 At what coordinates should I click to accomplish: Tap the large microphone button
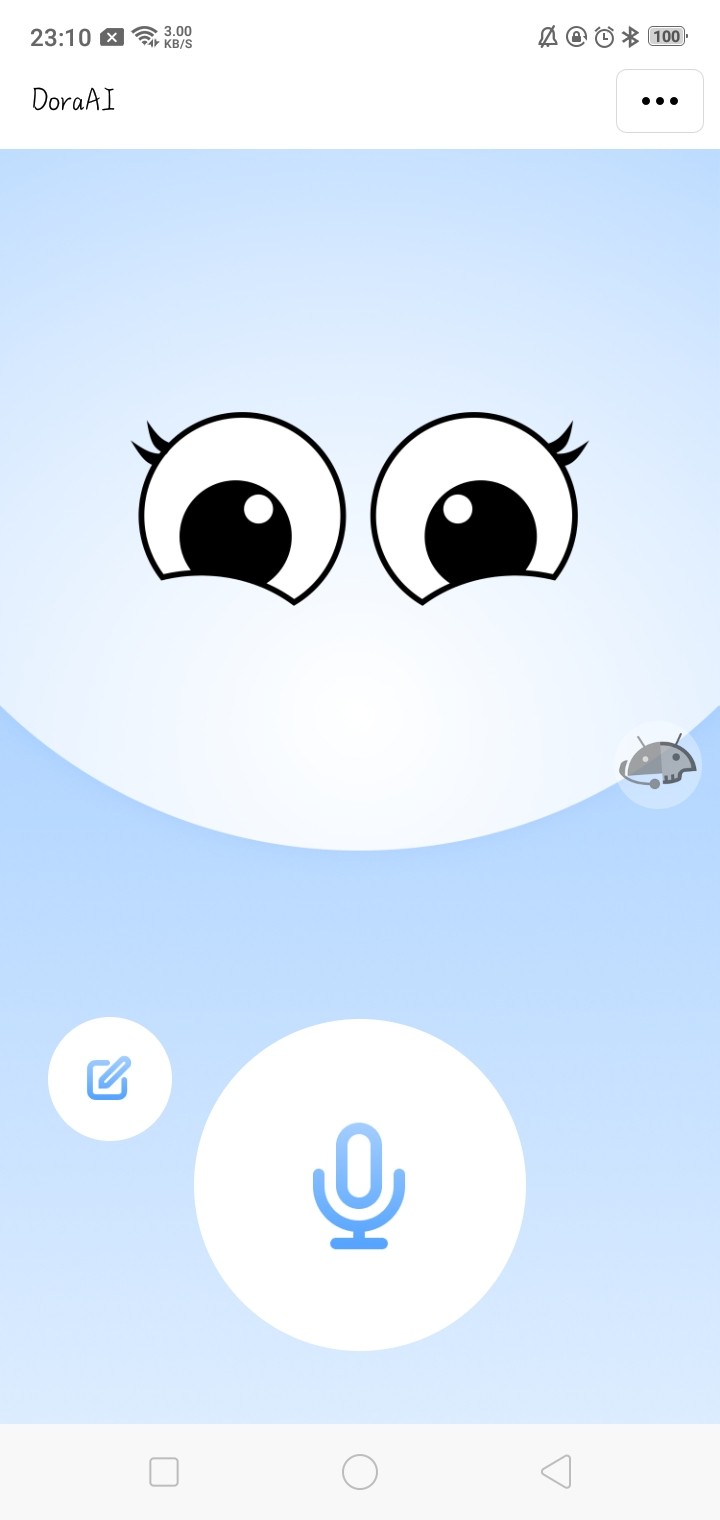point(360,1184)
